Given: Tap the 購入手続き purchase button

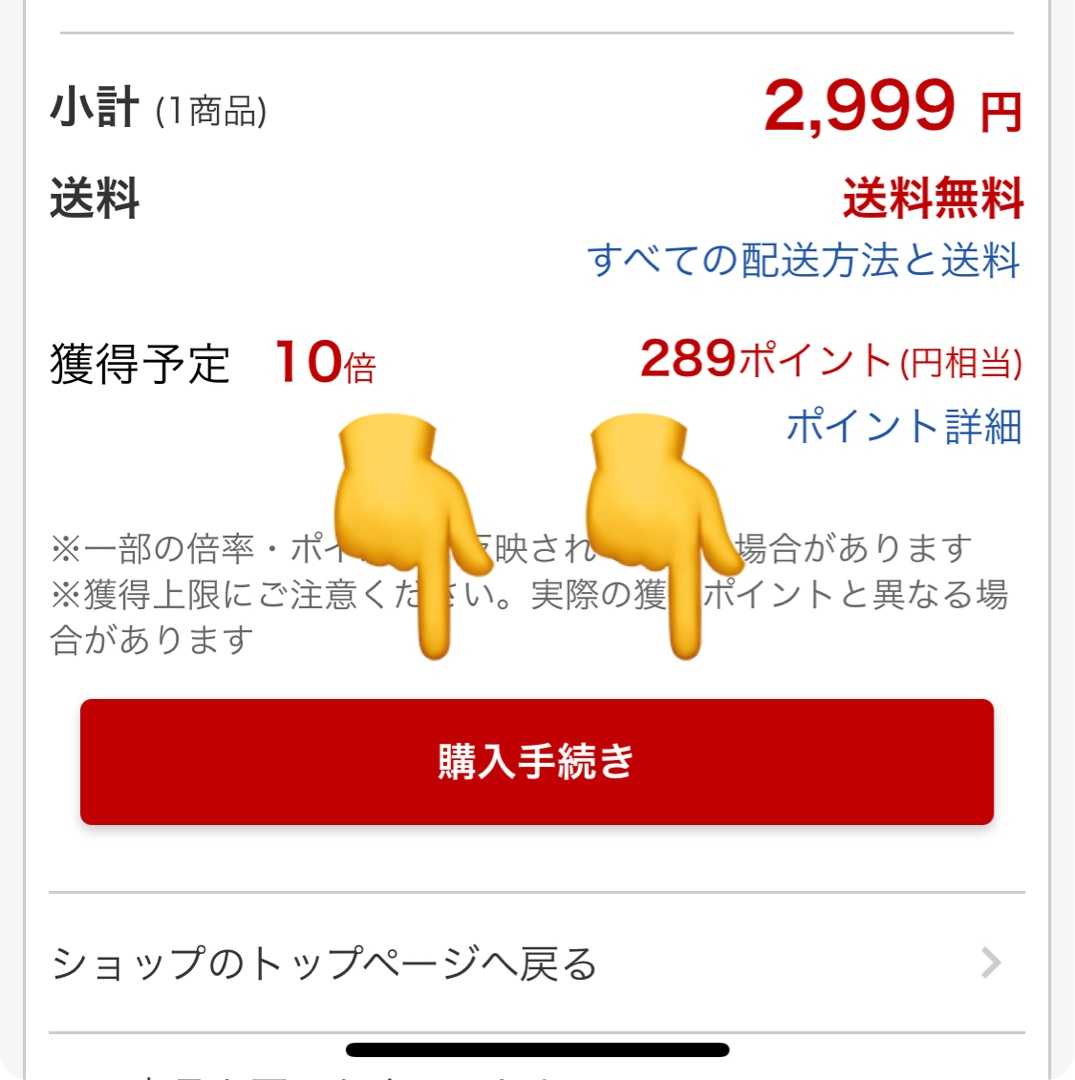Looking at the screenshot, I should (x=537, y=762).
